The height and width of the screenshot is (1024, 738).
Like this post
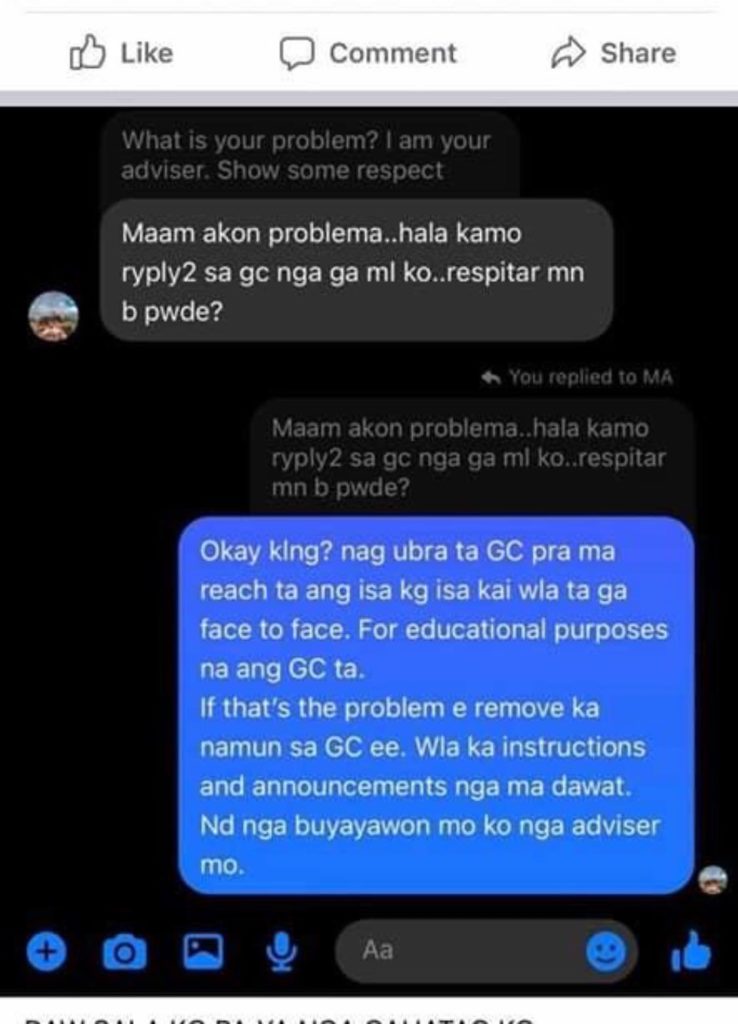pos(122,53)
